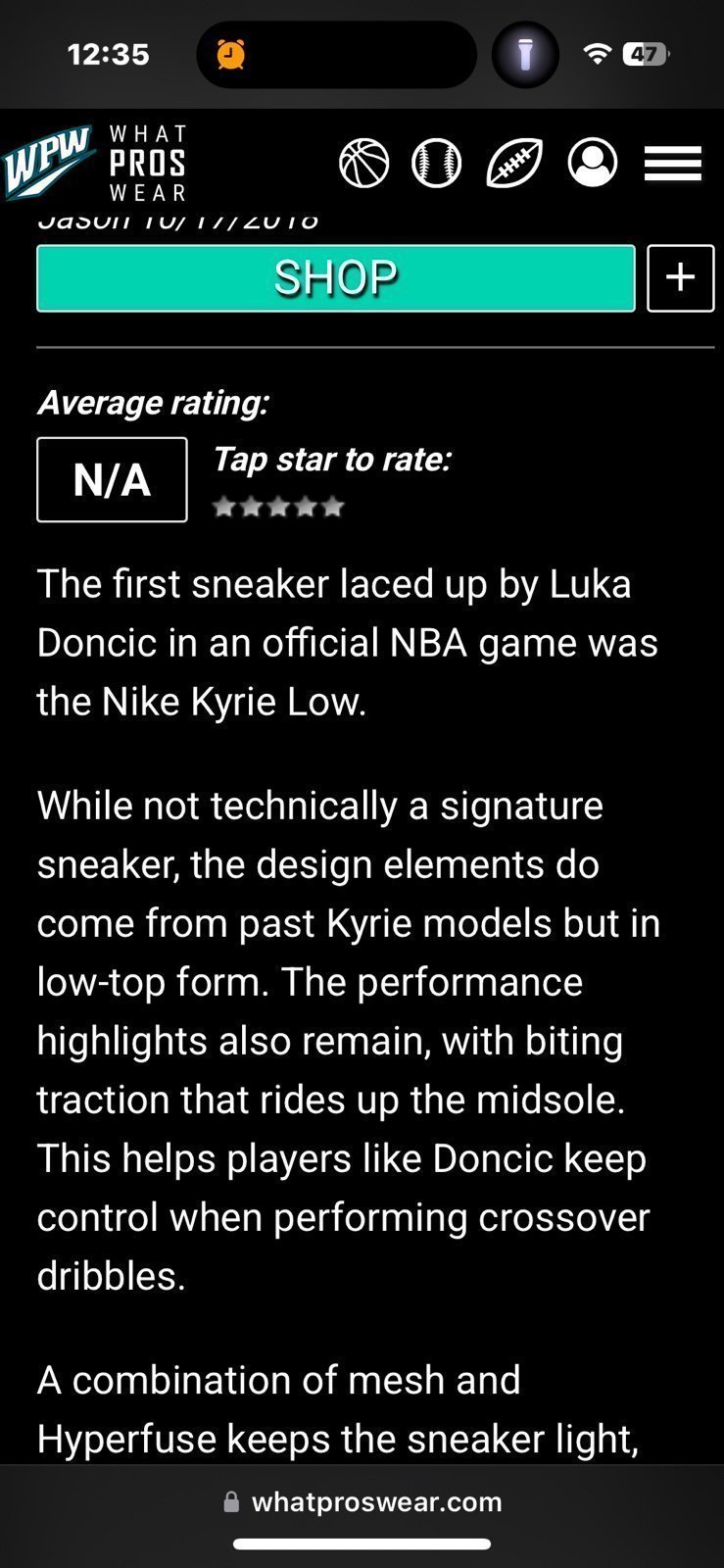Viewport: 724px width, 1568px height.
Task: Tap the plus button beside SHOP
Action: coord(681,278)
